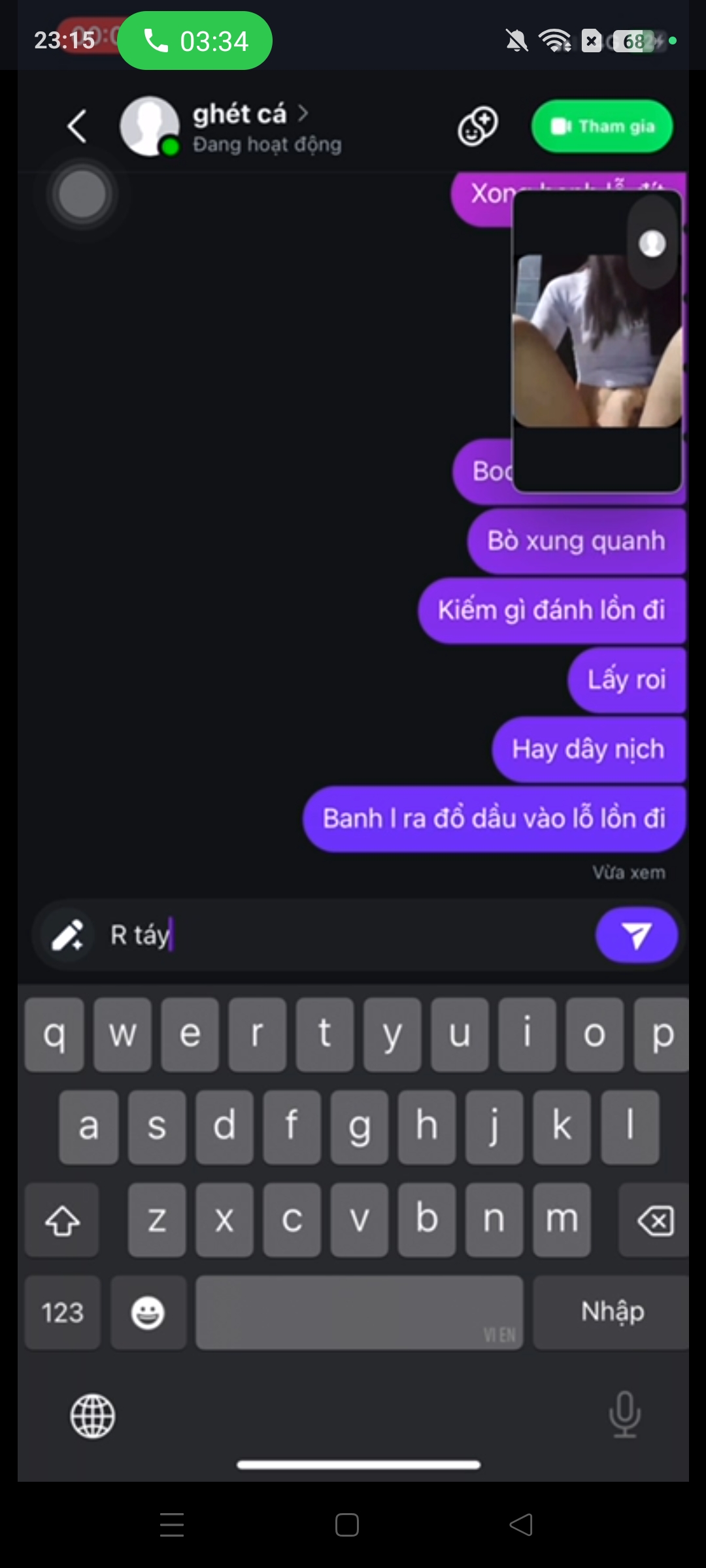706x1568 pixels.
Task: Enable shift on the keyboard
Action: tap(63, 1220)
